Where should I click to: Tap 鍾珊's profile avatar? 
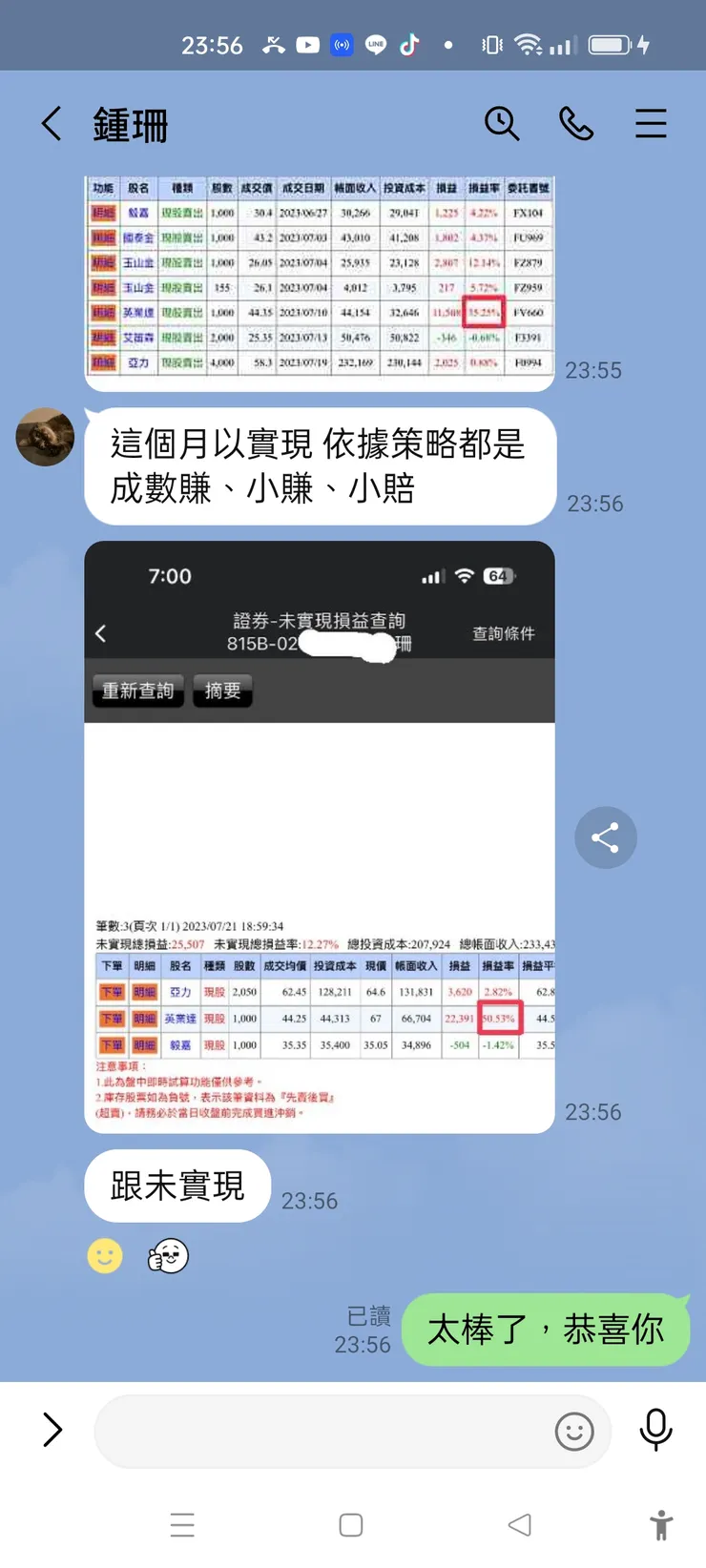click(x=45, y=437)
